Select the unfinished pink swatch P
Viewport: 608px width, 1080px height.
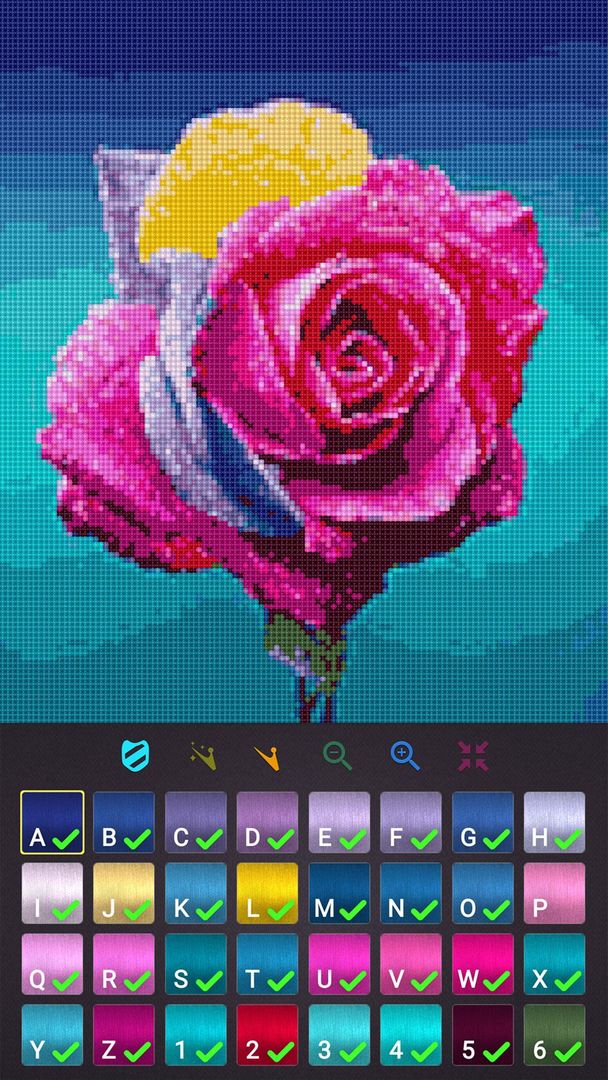(x=554, y=893)
